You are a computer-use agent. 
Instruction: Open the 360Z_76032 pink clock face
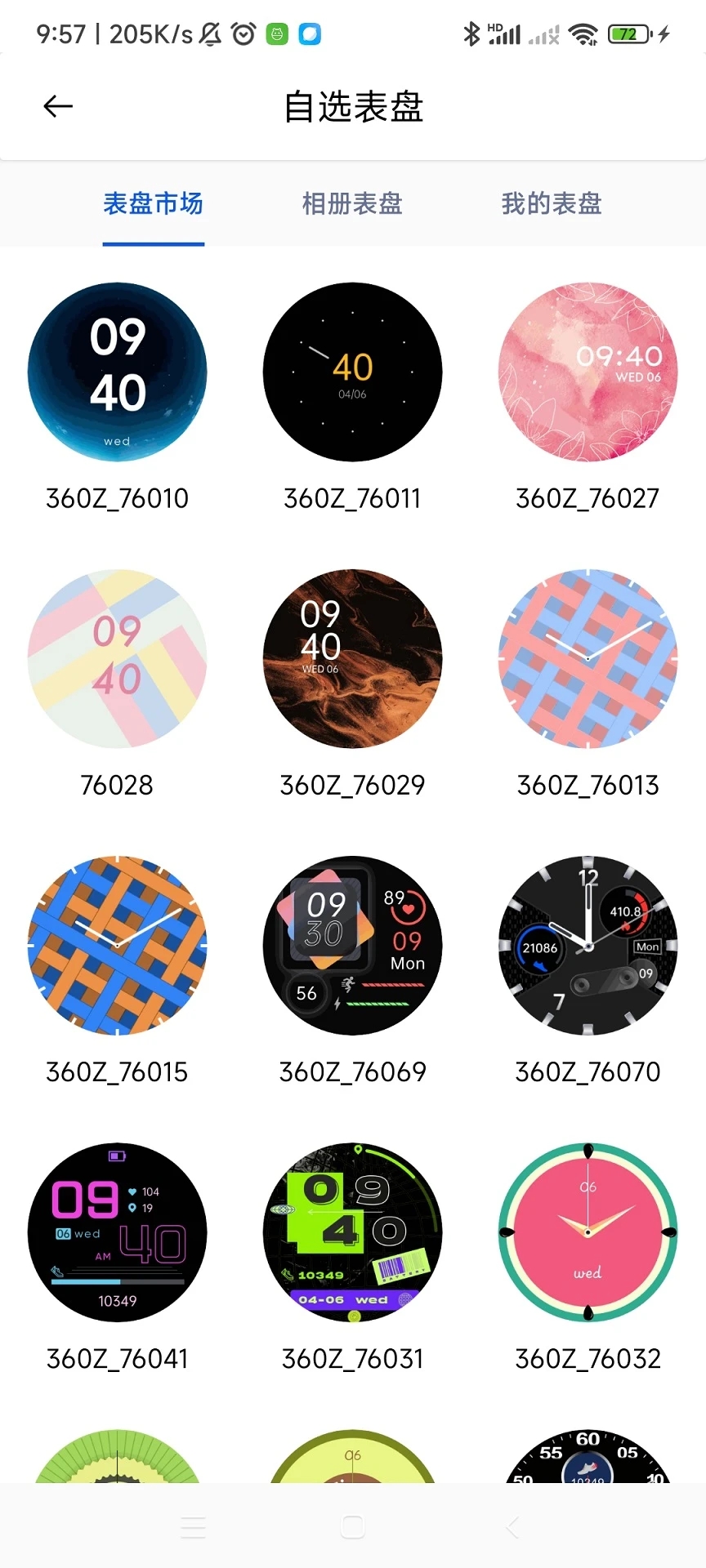click(588, 1232)
